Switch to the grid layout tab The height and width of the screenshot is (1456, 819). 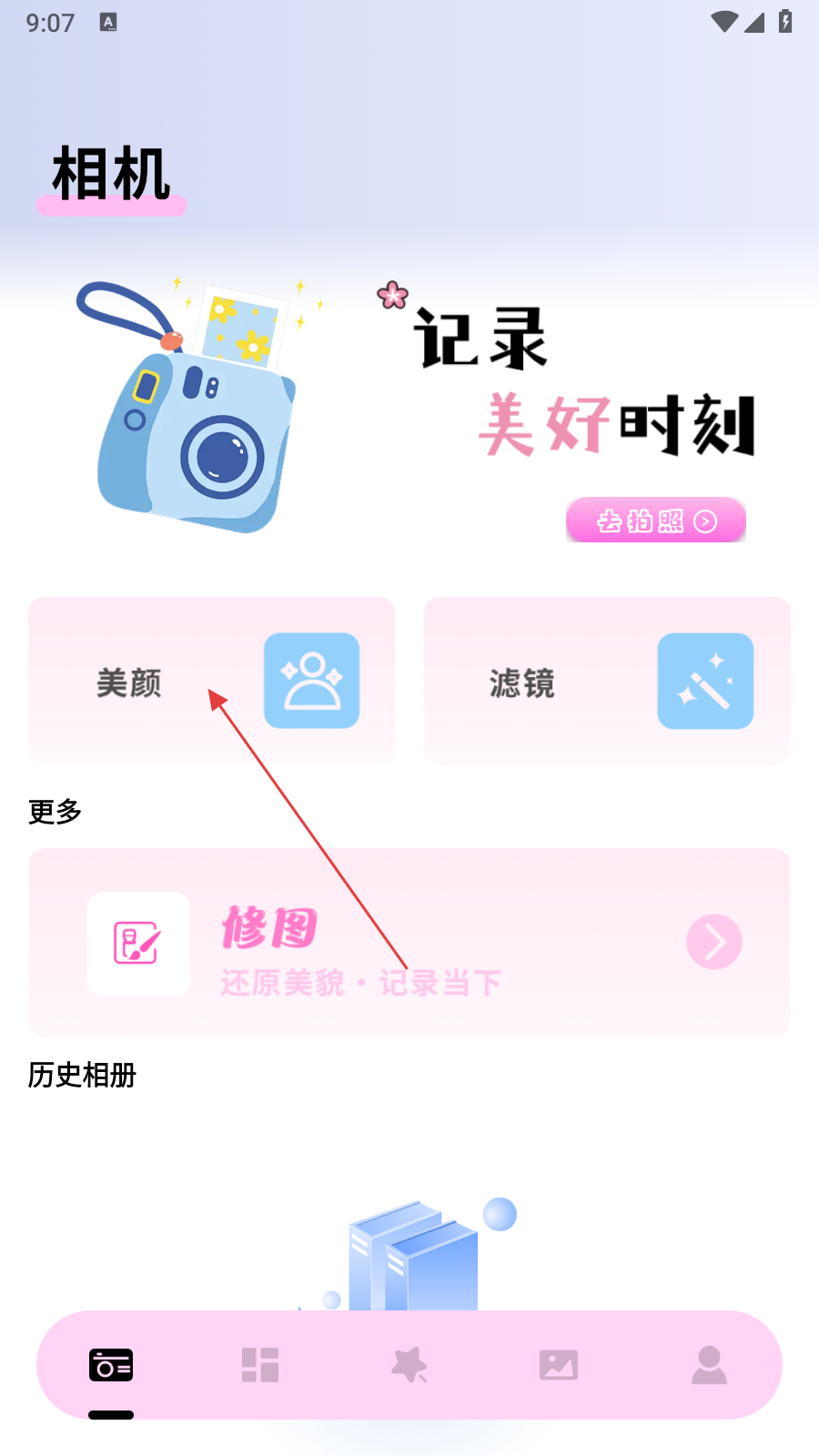click(x=260, y=1365)
